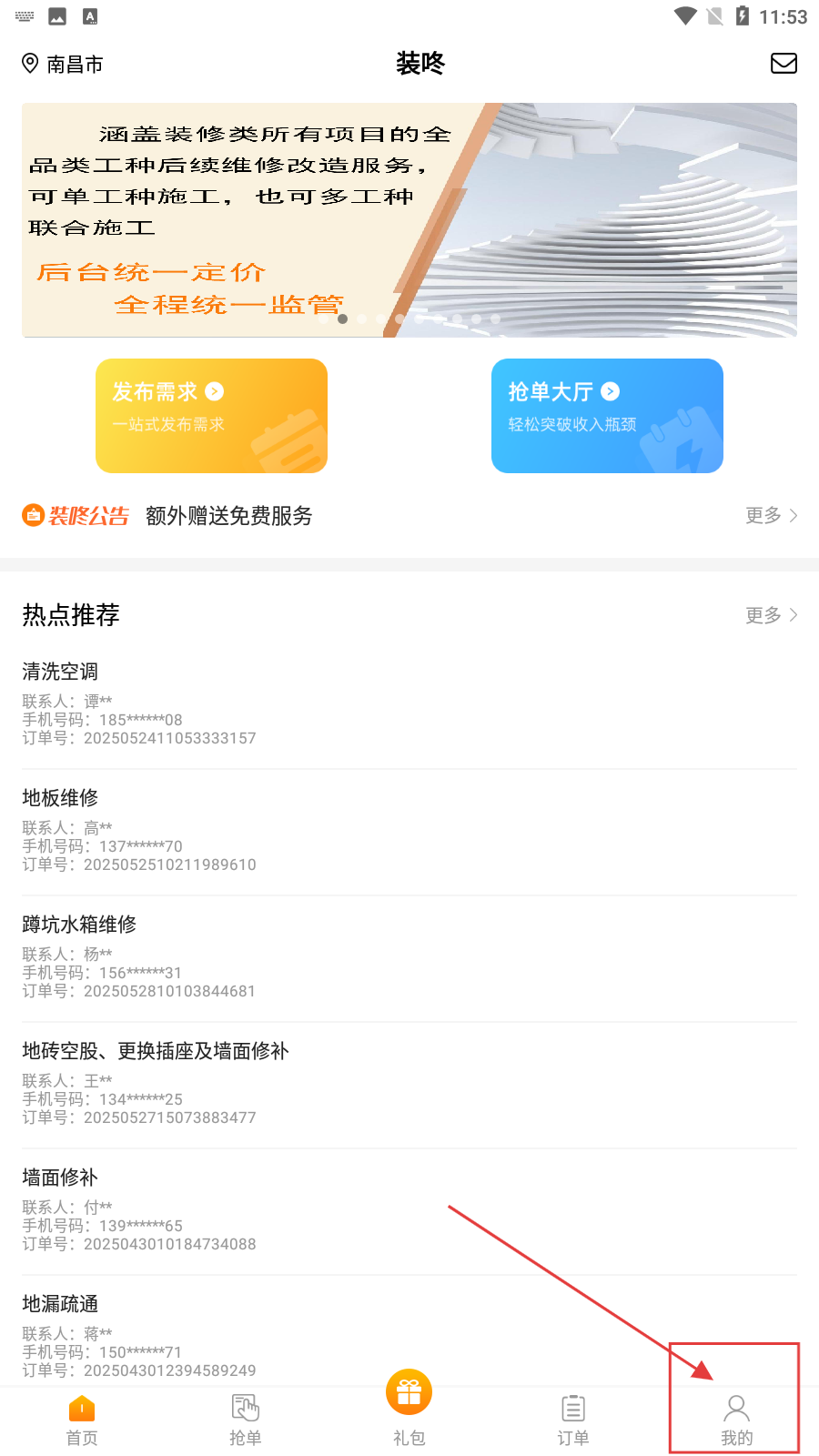Viewport: 819px width, 1456px height.
Task: Open the renovation services banner
Action: 409,220
